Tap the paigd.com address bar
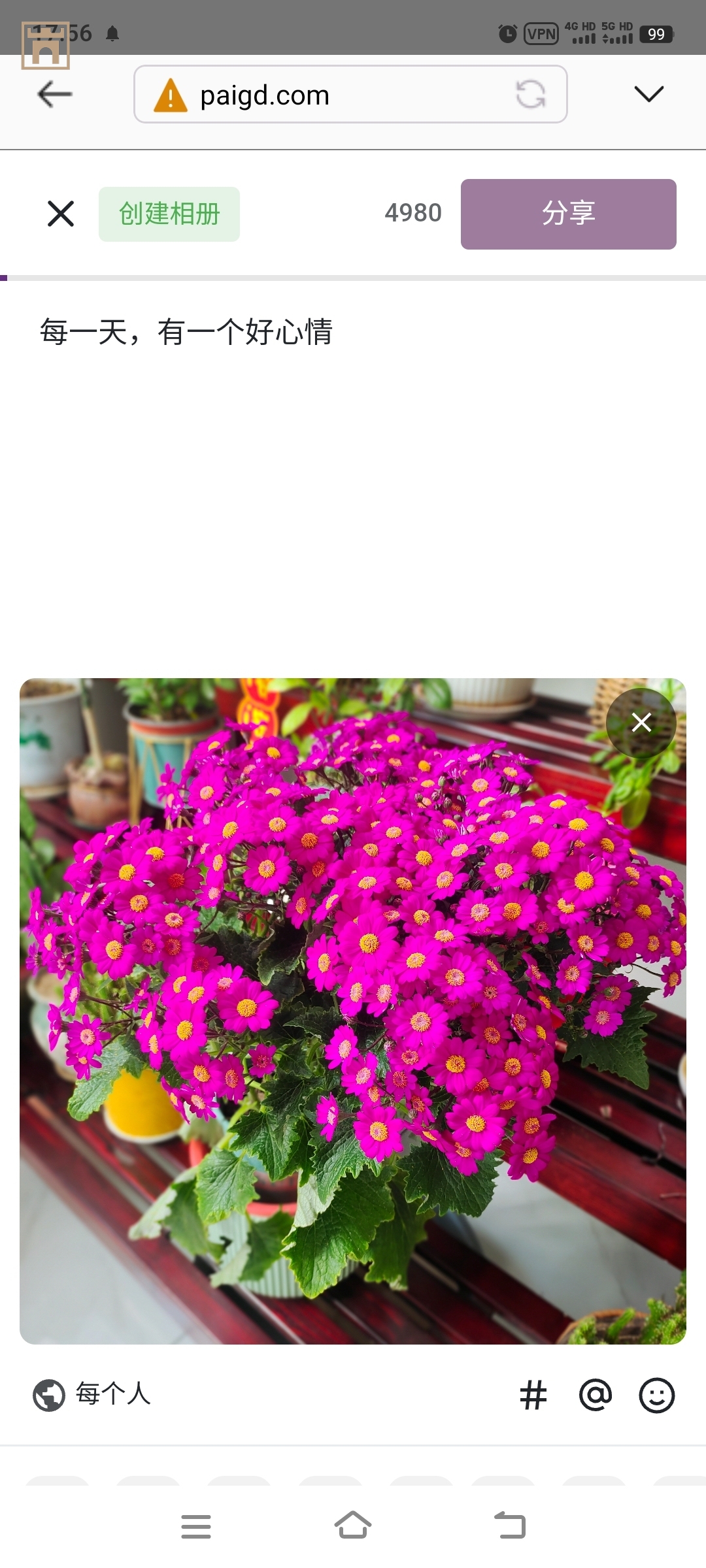Screen dimensions: 706x1568 point(327,95)
